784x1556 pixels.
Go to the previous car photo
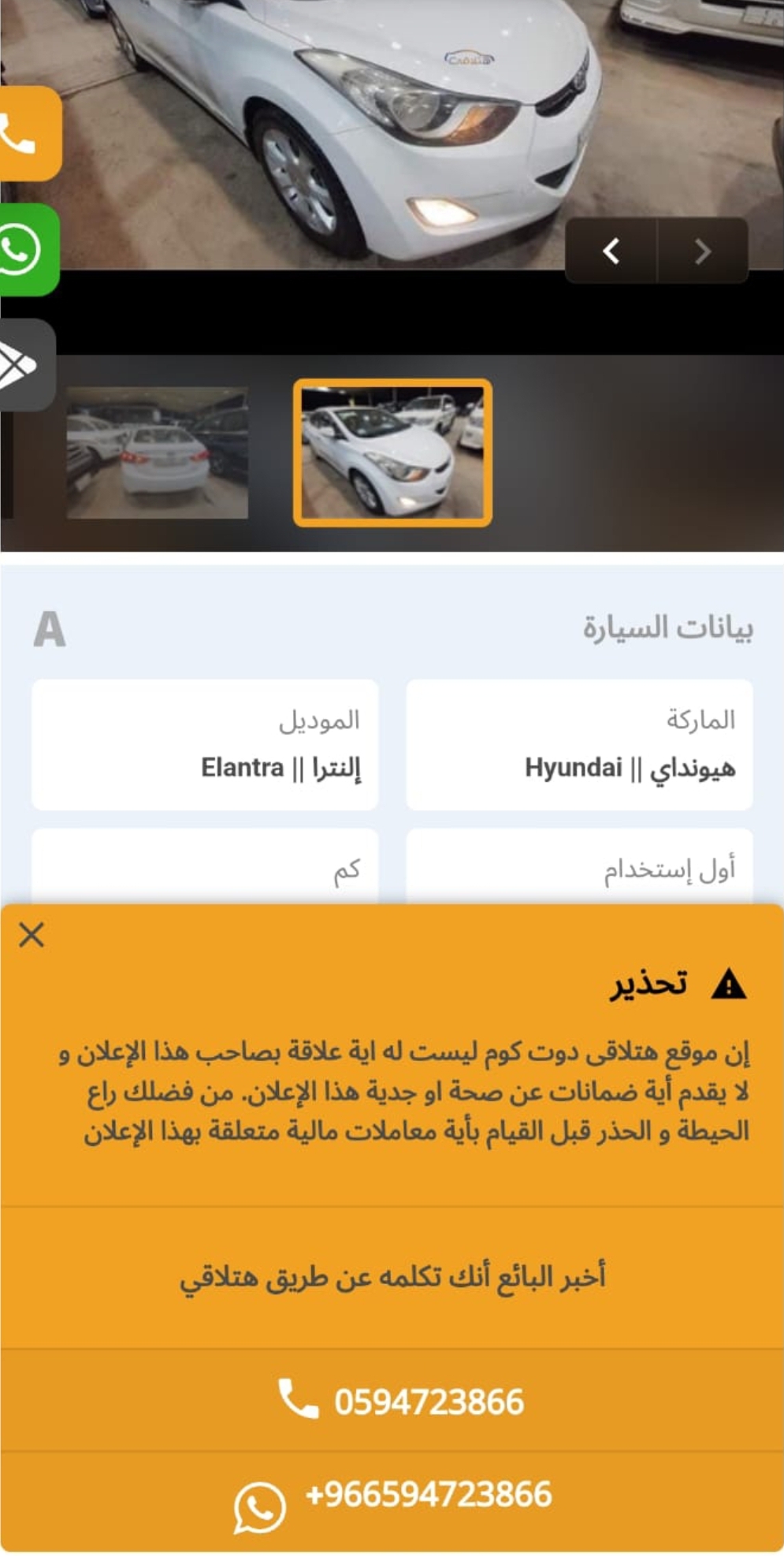pos(611,251)
